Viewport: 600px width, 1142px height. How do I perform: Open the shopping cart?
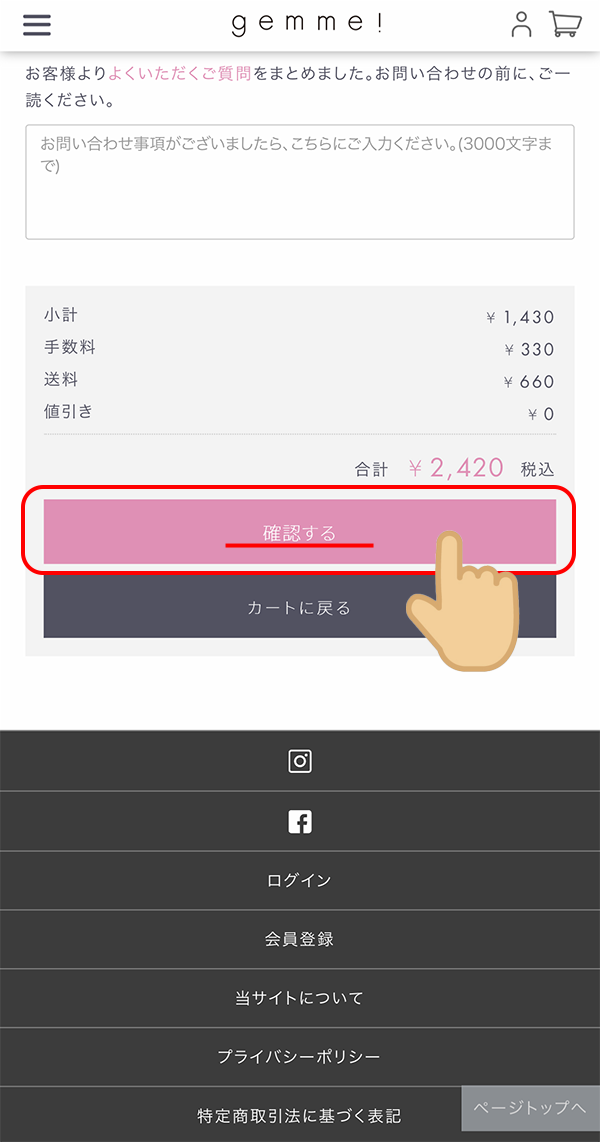click(566, 25)
